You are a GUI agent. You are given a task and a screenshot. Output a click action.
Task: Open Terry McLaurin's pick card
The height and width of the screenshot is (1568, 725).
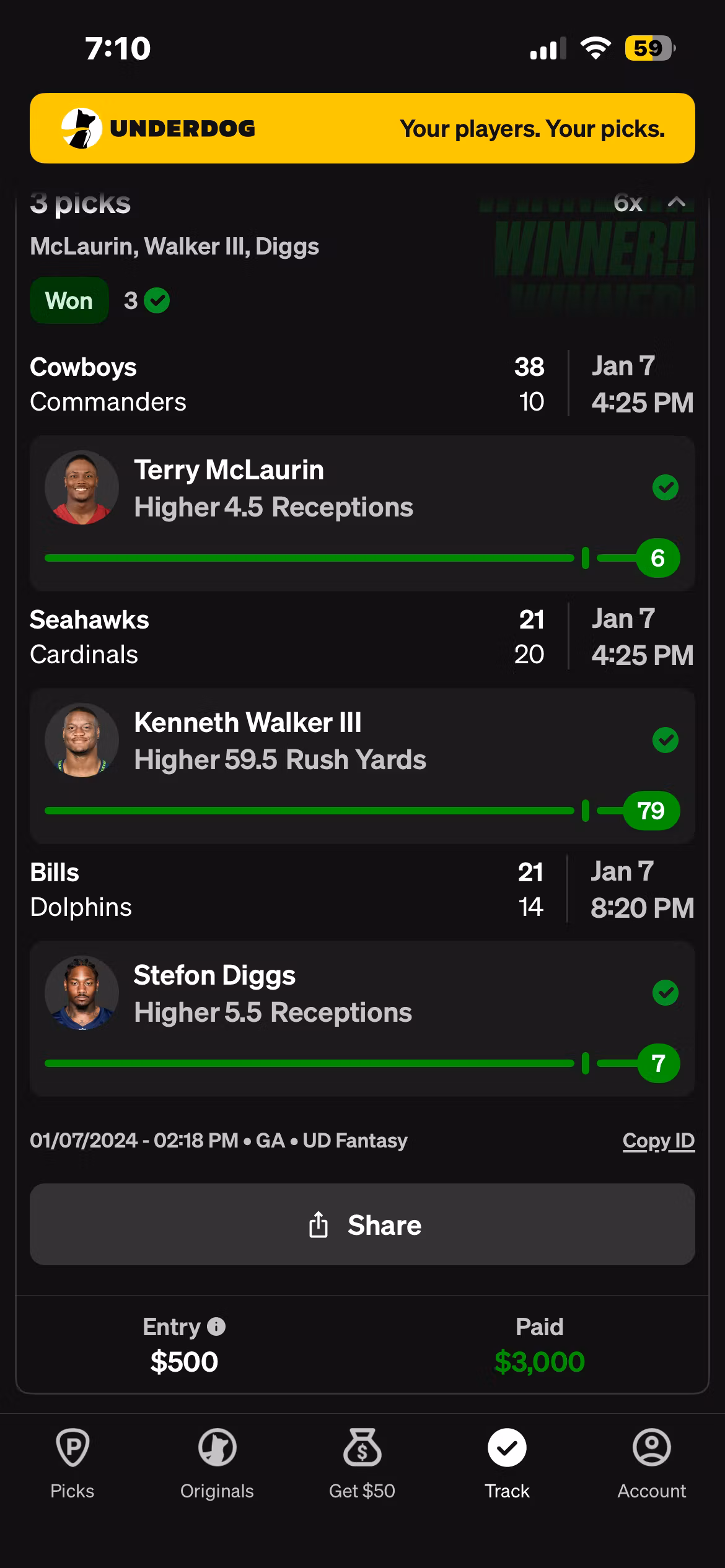pos(362,513)
